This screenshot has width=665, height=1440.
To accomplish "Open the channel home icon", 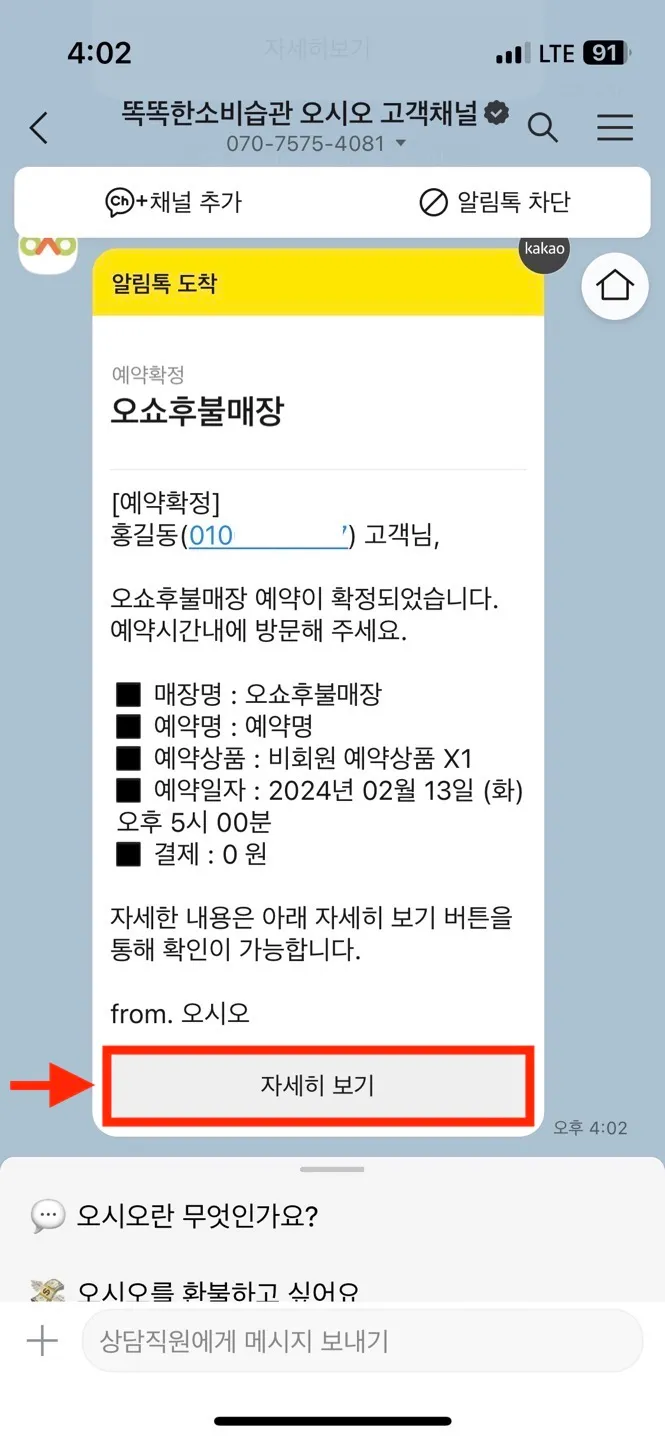I will [614, 286].
